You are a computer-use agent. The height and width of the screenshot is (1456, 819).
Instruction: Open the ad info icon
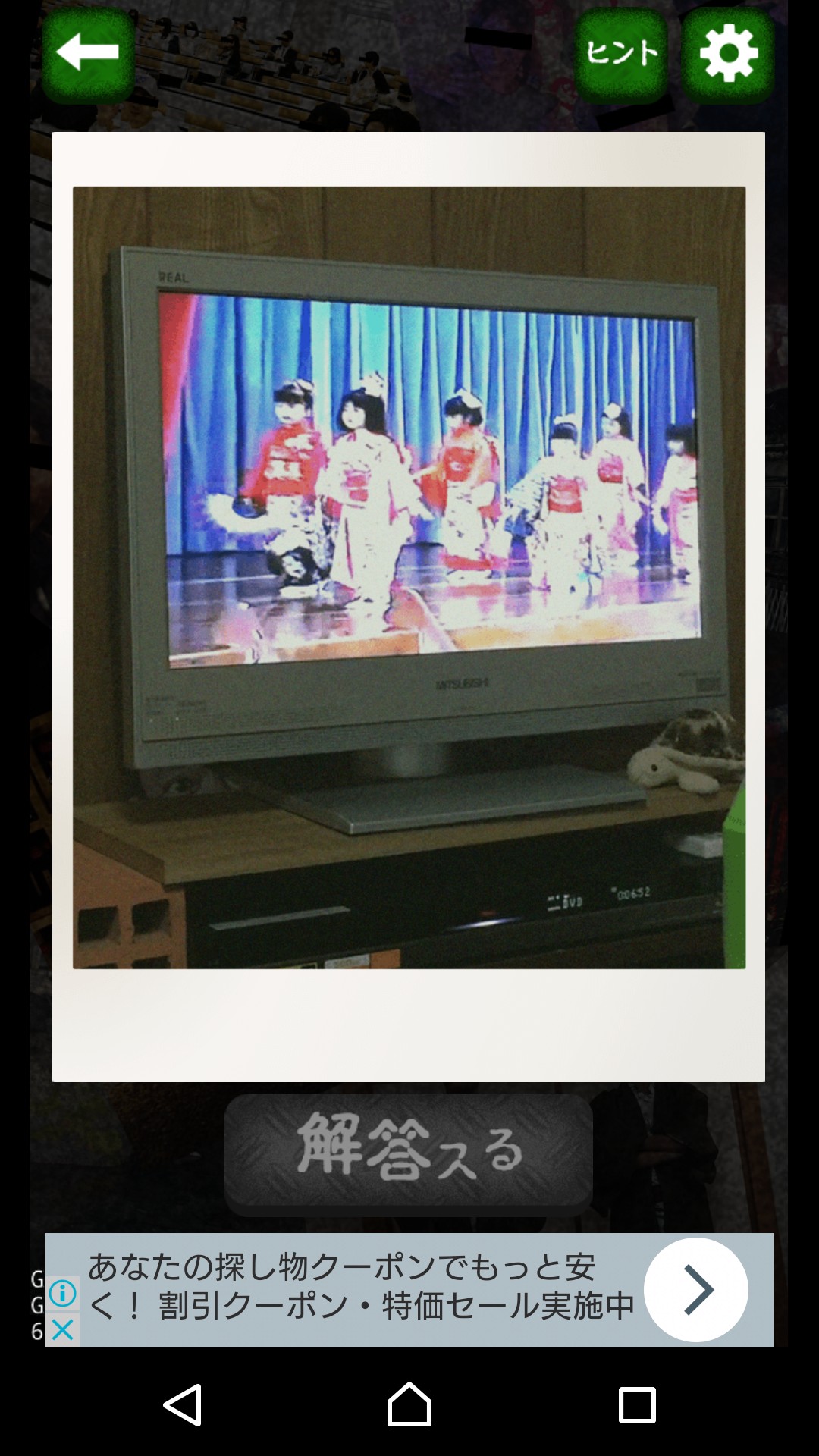click(63, 1294)
